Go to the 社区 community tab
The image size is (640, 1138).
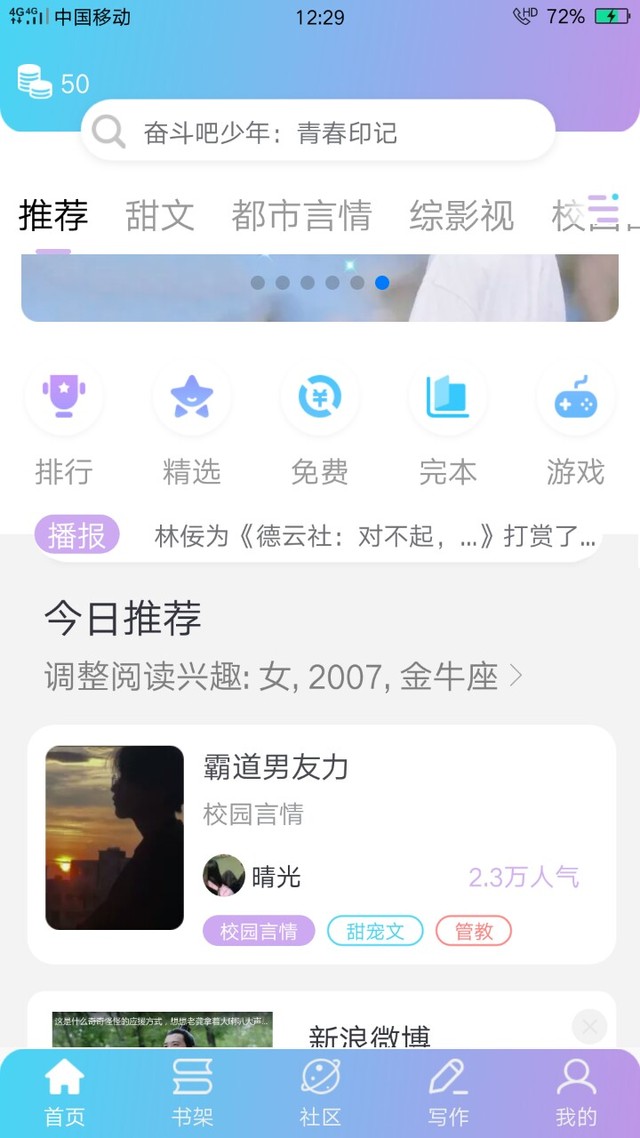point(320,1093)
